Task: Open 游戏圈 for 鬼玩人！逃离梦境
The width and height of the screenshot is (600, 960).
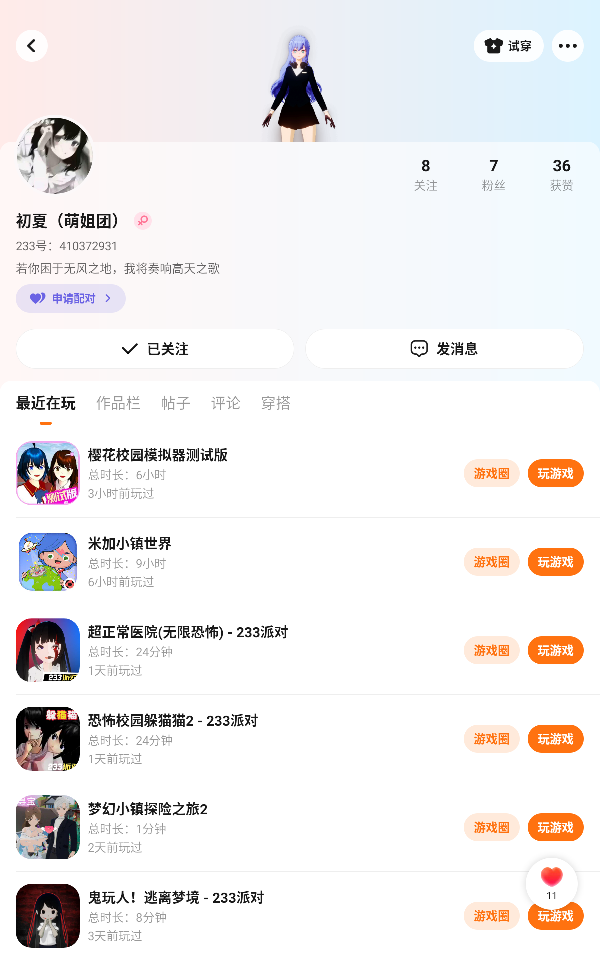Action: click(x=492, y=916)
